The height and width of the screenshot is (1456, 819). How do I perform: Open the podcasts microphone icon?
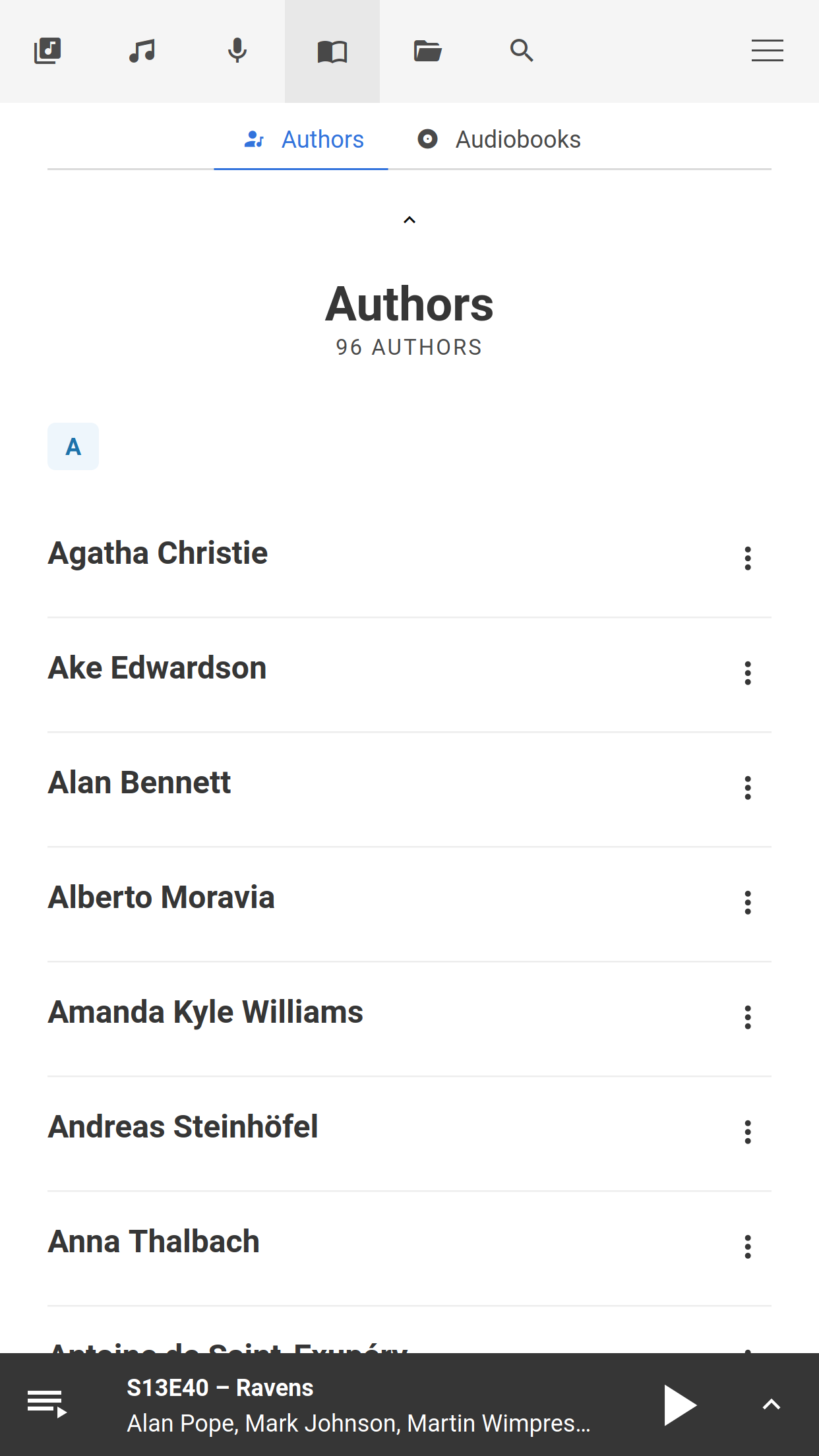[x=237, y=50]
